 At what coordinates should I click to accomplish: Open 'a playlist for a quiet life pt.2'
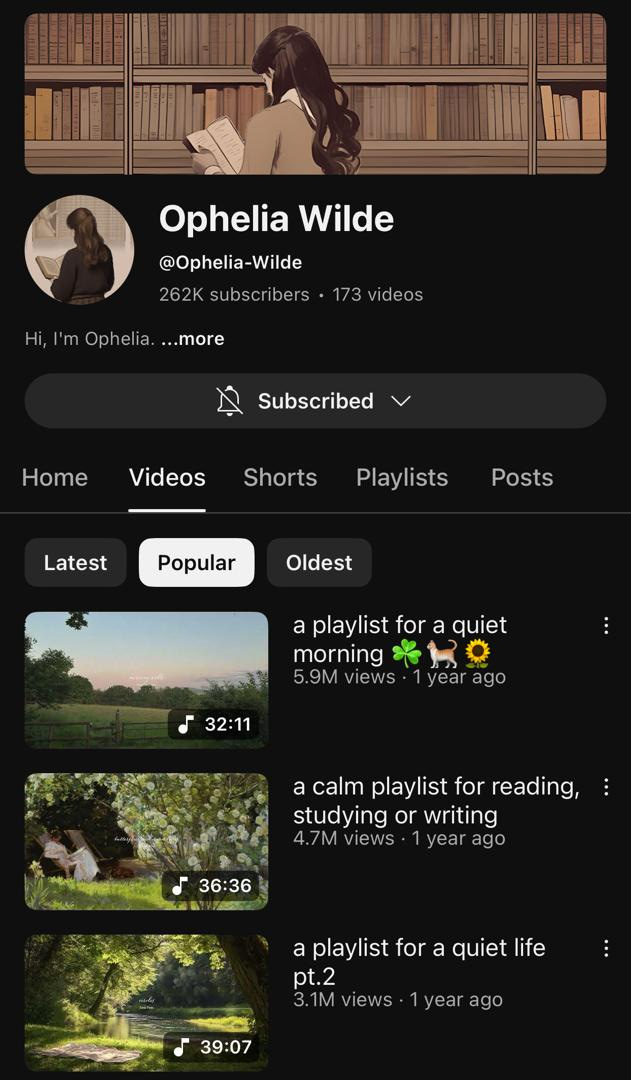[x=146, y=1002]
